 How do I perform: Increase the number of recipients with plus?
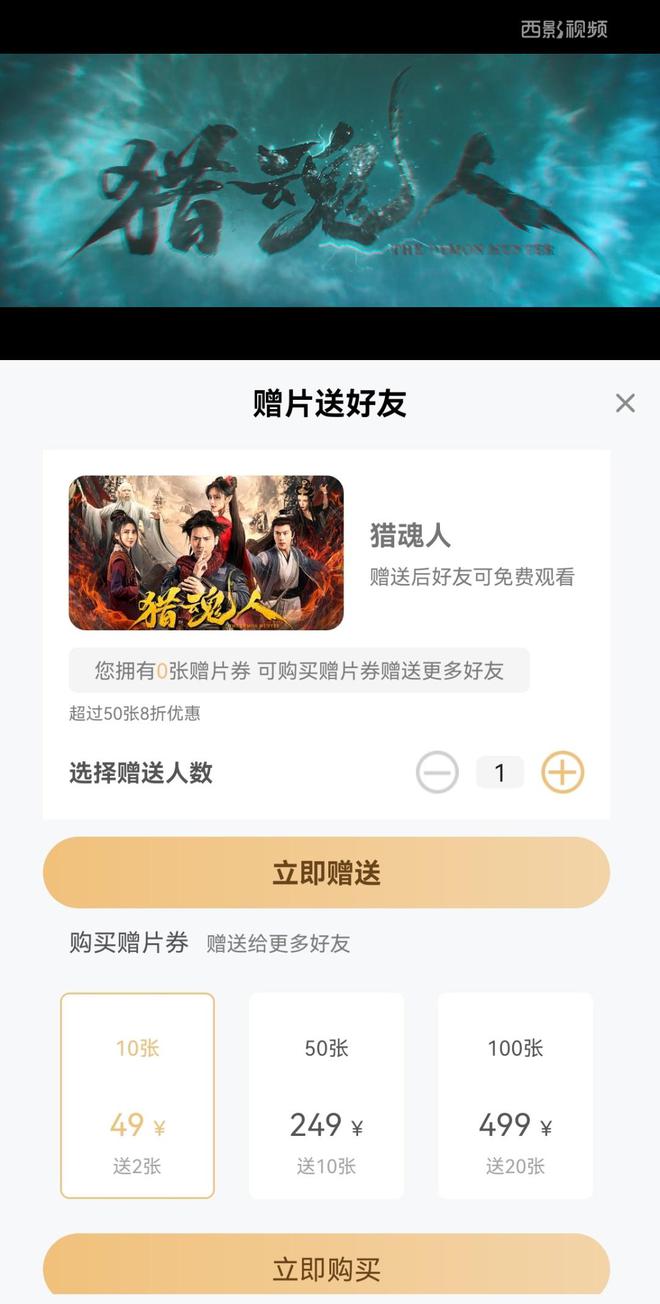[562, 772]
